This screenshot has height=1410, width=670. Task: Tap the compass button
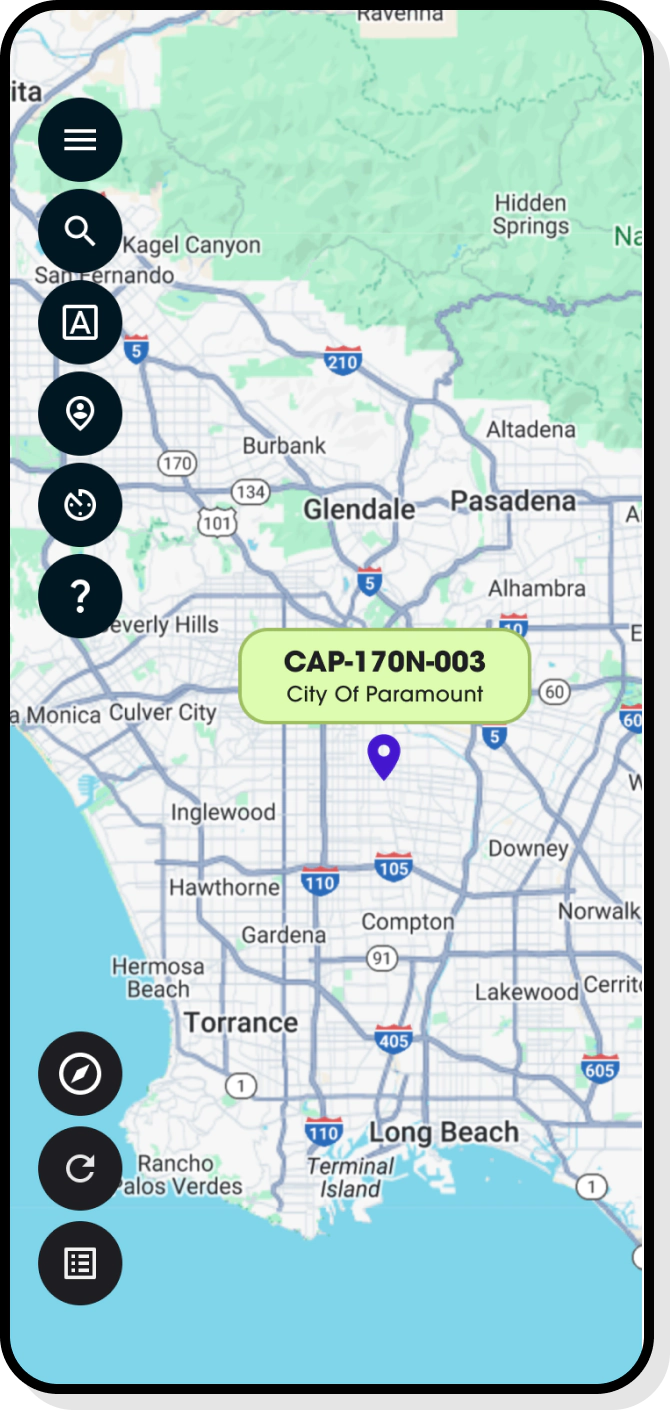[x=80, y=1074]
